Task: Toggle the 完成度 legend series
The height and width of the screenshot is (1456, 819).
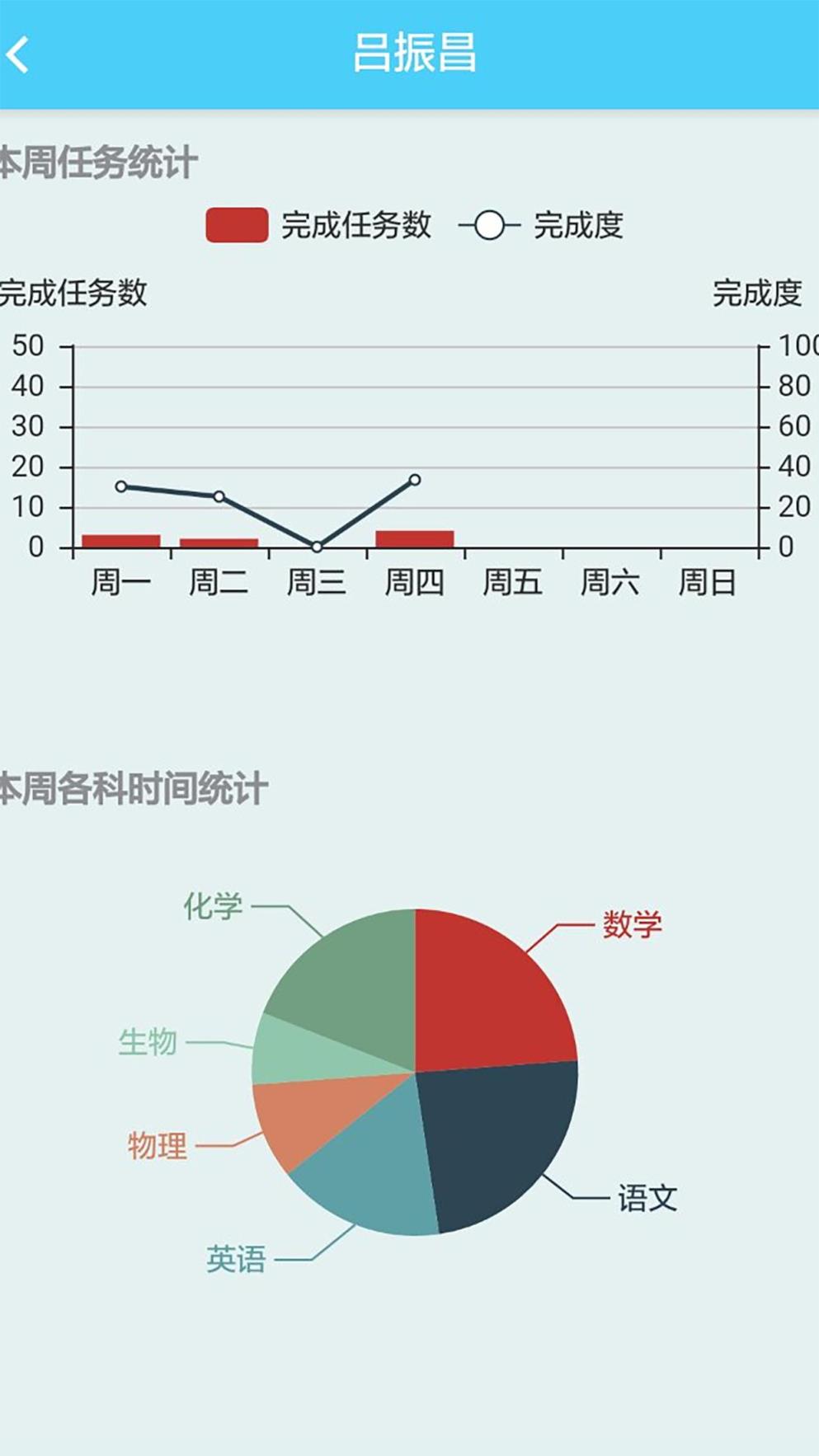Action: [541, 225]
